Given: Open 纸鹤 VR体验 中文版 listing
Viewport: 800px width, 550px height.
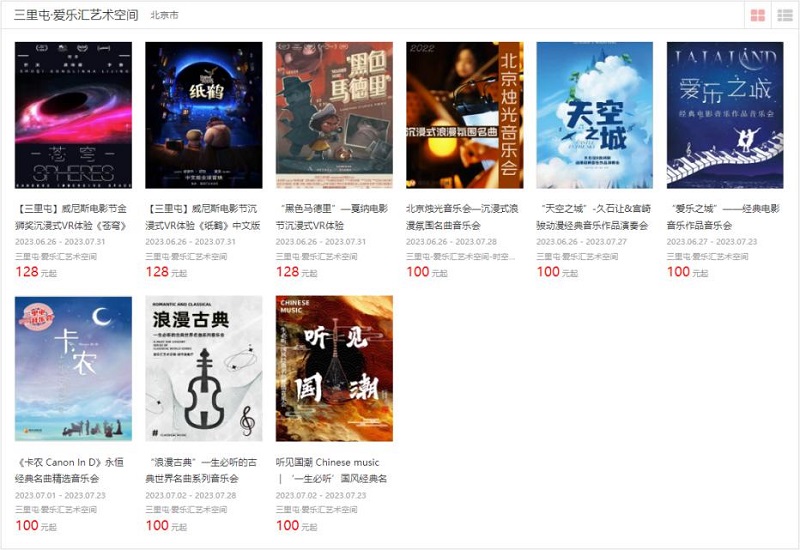Looking at the screenshot, I should click(204, 115).
